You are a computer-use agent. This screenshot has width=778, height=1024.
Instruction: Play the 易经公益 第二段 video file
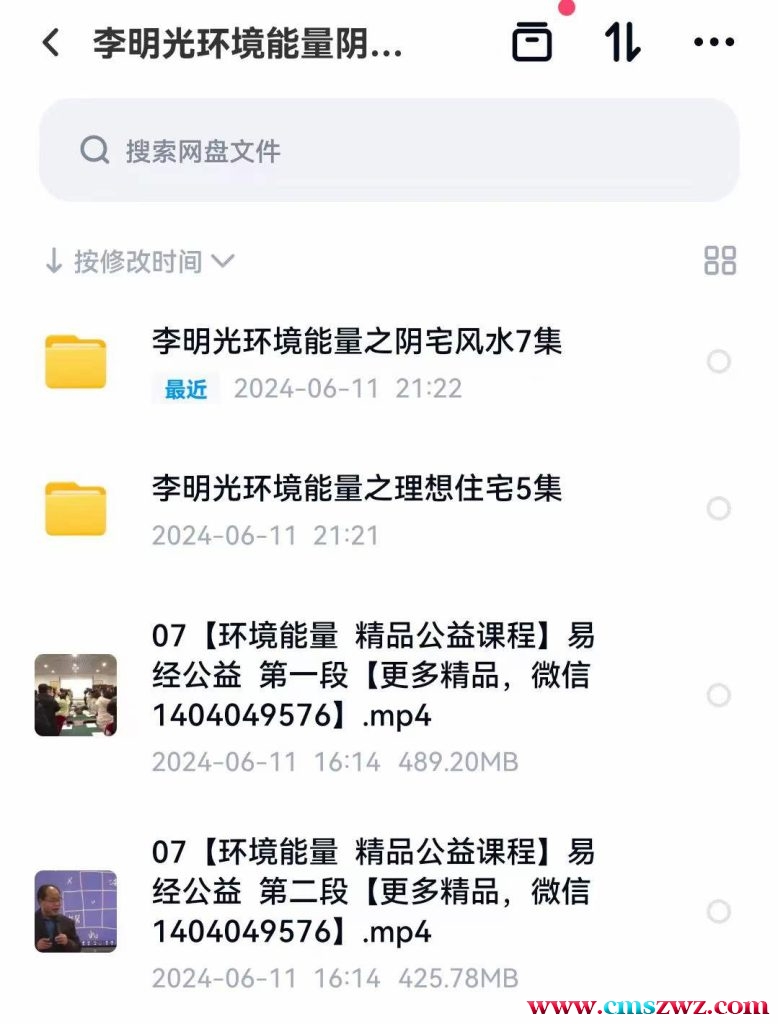[372, 891]
